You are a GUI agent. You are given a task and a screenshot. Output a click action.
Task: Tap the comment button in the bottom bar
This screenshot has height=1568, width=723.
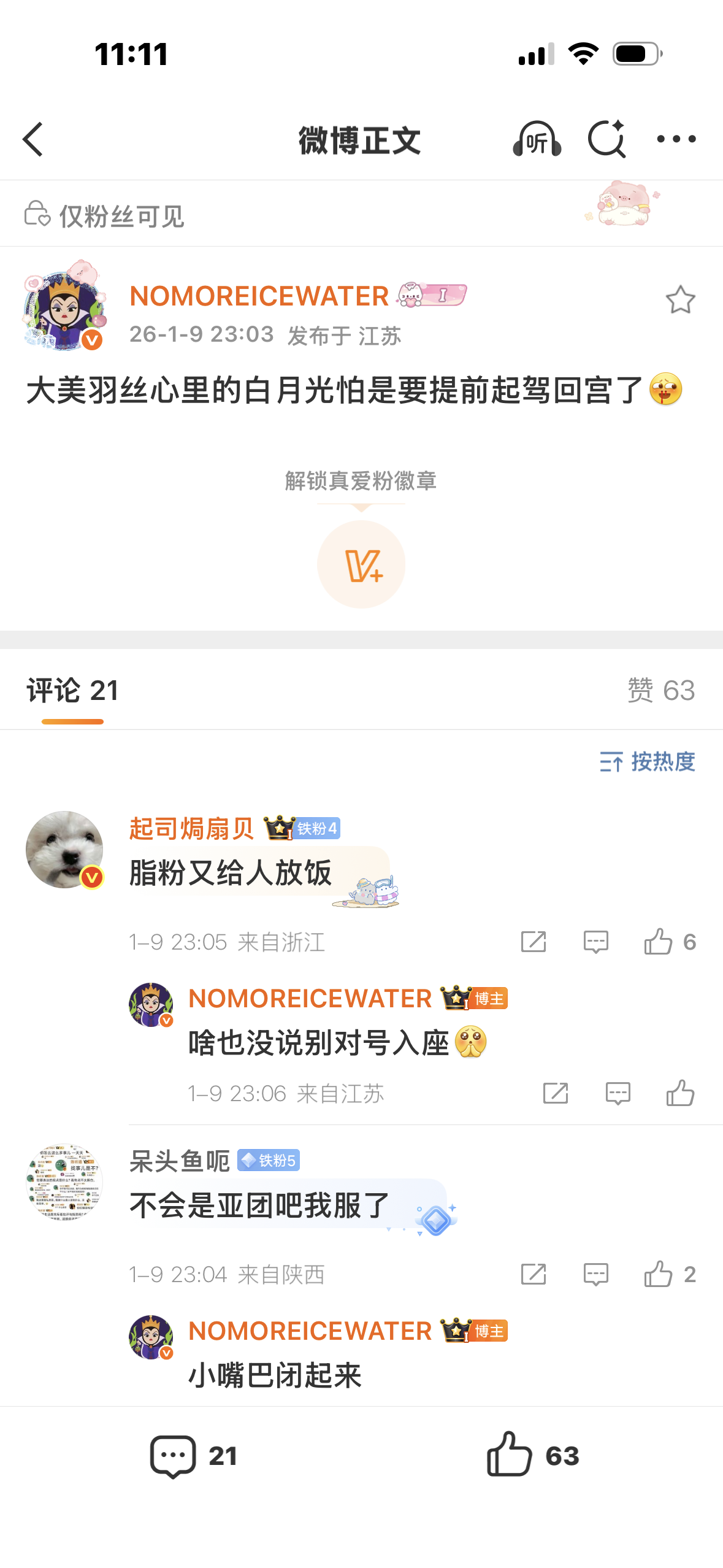point(193,1456)
